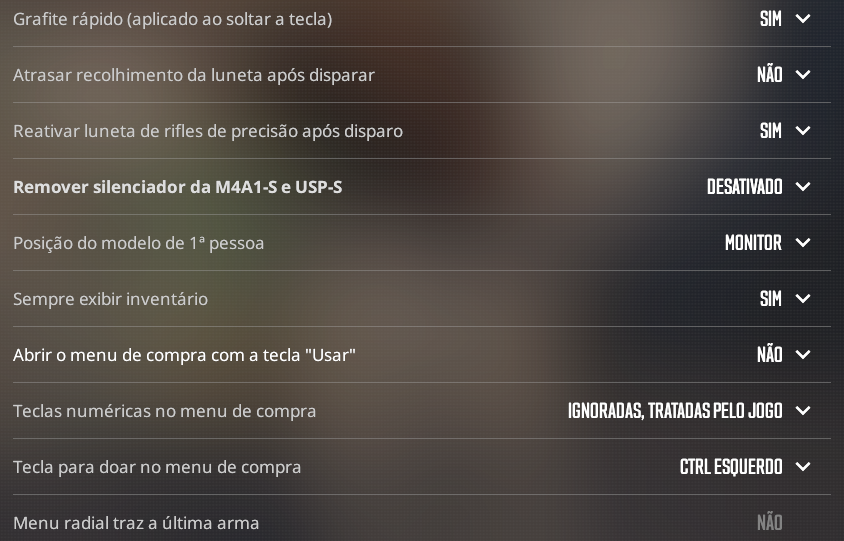Screen dimensions: 844x541
Task: Select Posição do modelo de 1ª pessoa dropdown
Action: 768,243
